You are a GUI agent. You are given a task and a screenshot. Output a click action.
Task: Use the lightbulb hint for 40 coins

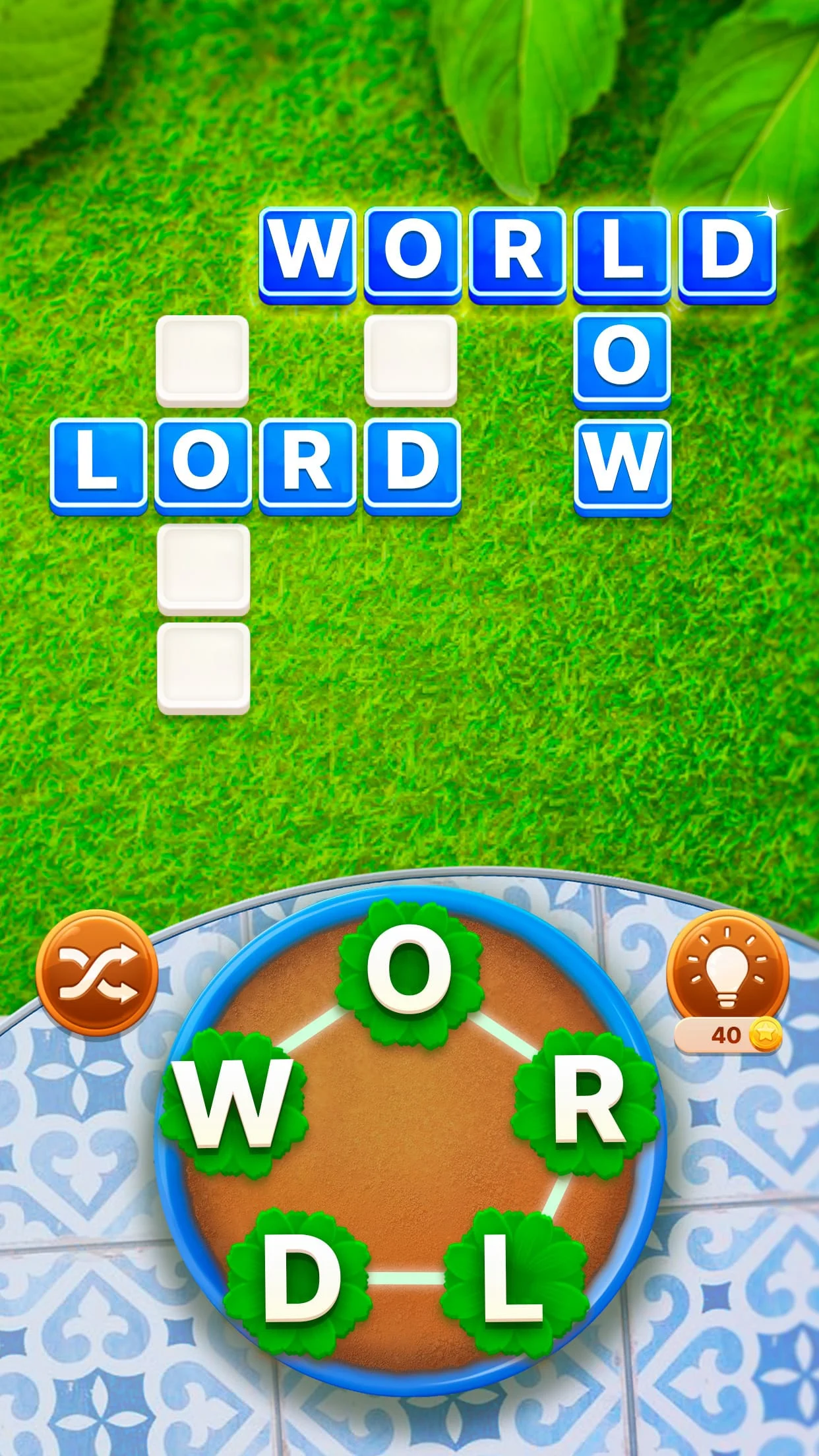727,969
